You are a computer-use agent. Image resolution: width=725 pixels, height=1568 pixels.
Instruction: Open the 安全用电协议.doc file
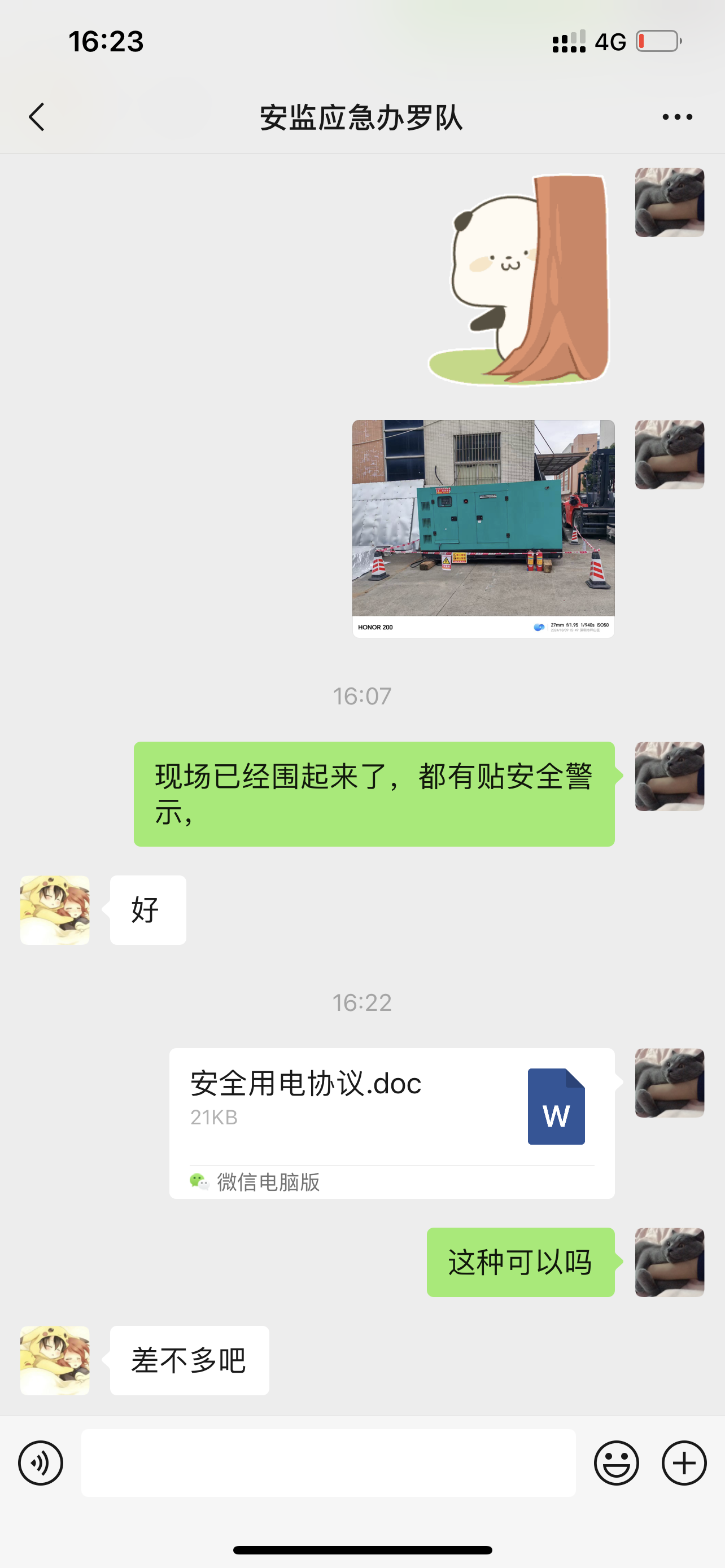(391, 1122)
